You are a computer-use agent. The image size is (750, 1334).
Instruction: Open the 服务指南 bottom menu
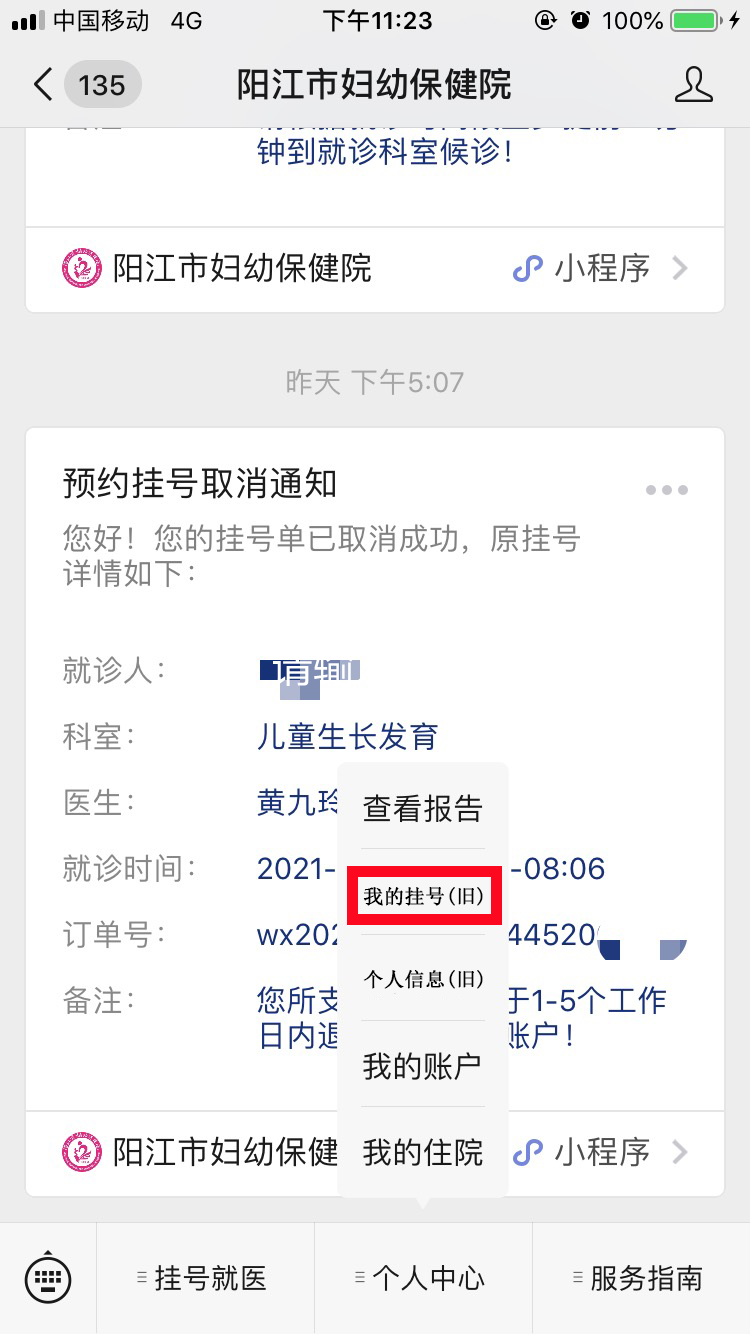coord(641,1278)
